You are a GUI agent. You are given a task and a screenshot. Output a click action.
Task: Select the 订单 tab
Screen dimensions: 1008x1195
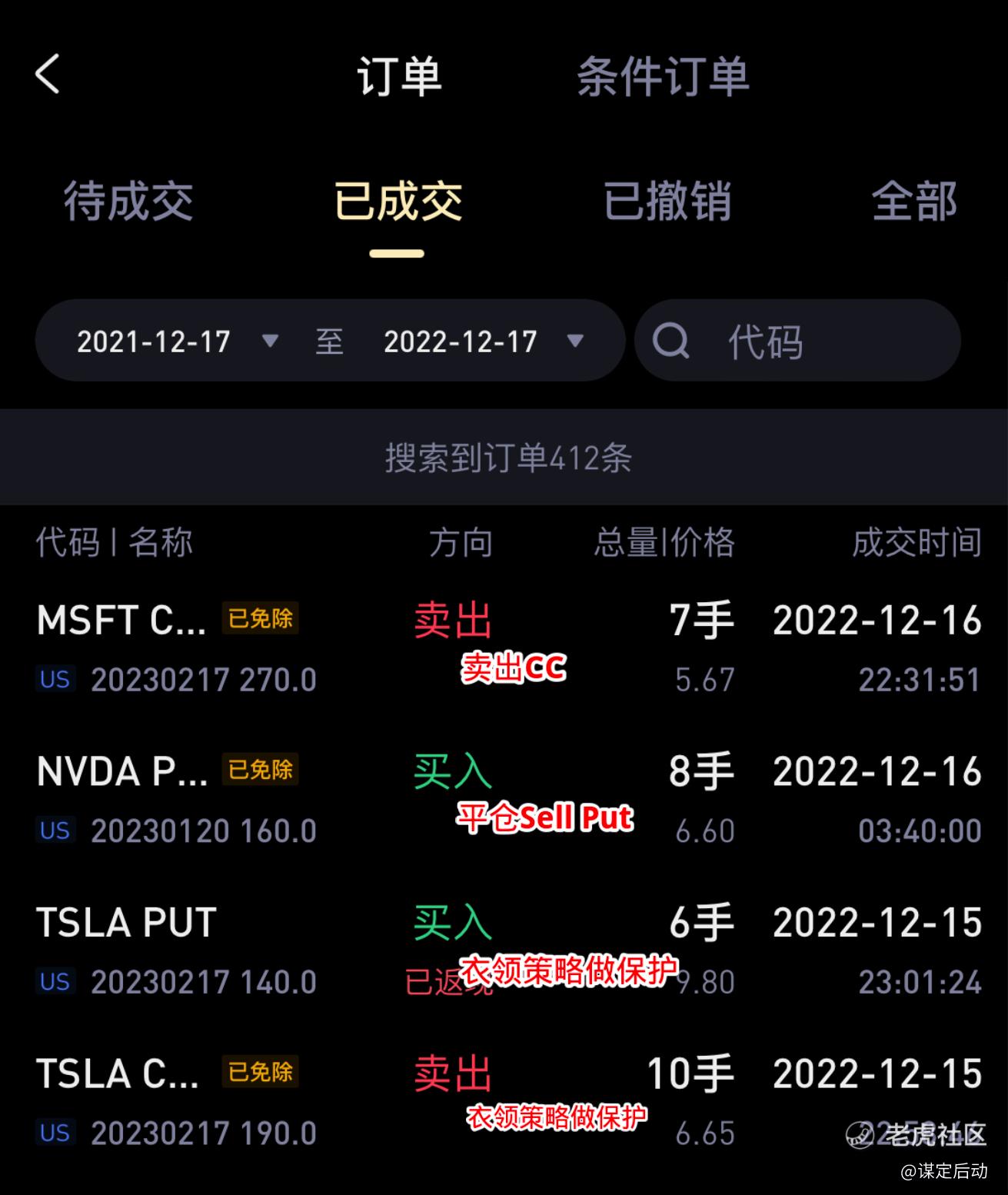click(x=398, y=76)
